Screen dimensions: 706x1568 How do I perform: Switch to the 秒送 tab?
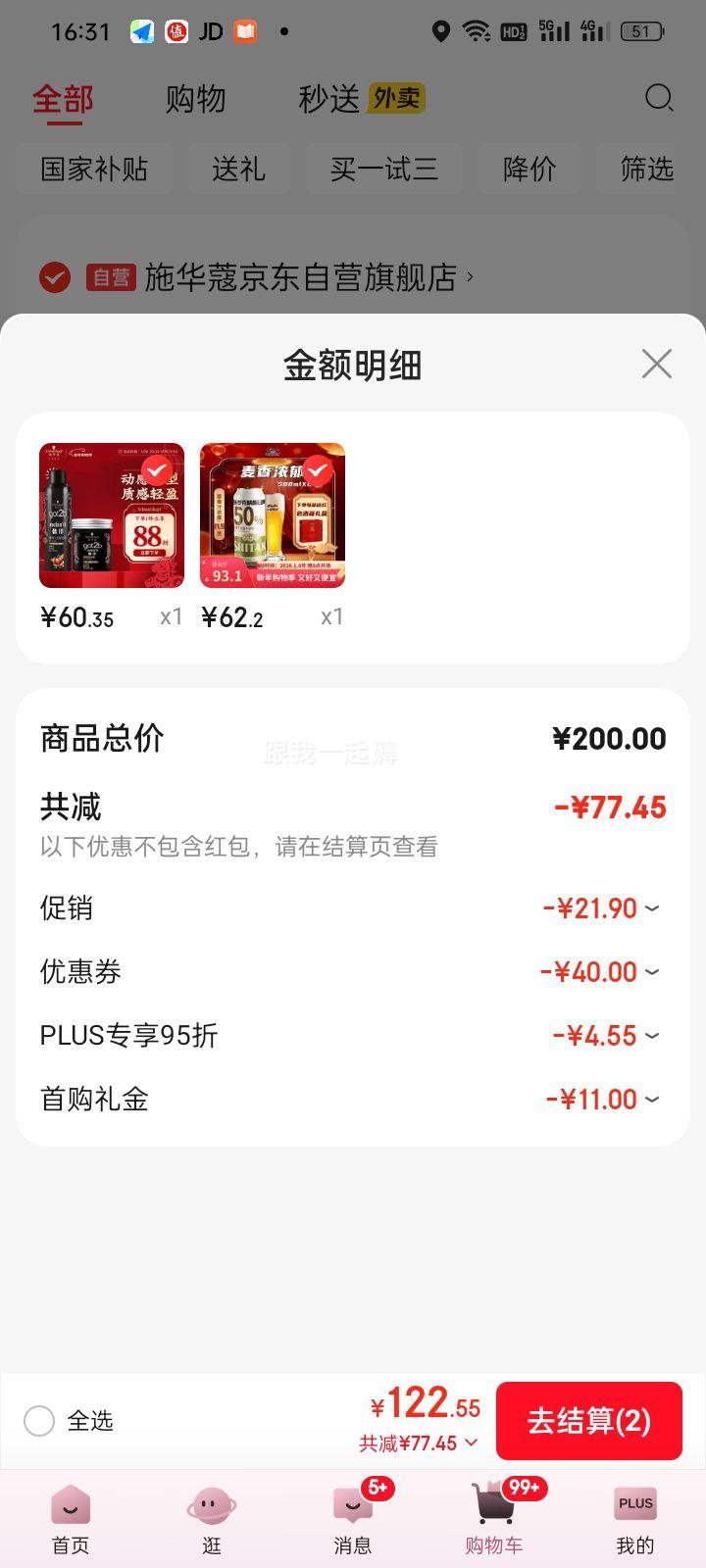tap(327, 98)
